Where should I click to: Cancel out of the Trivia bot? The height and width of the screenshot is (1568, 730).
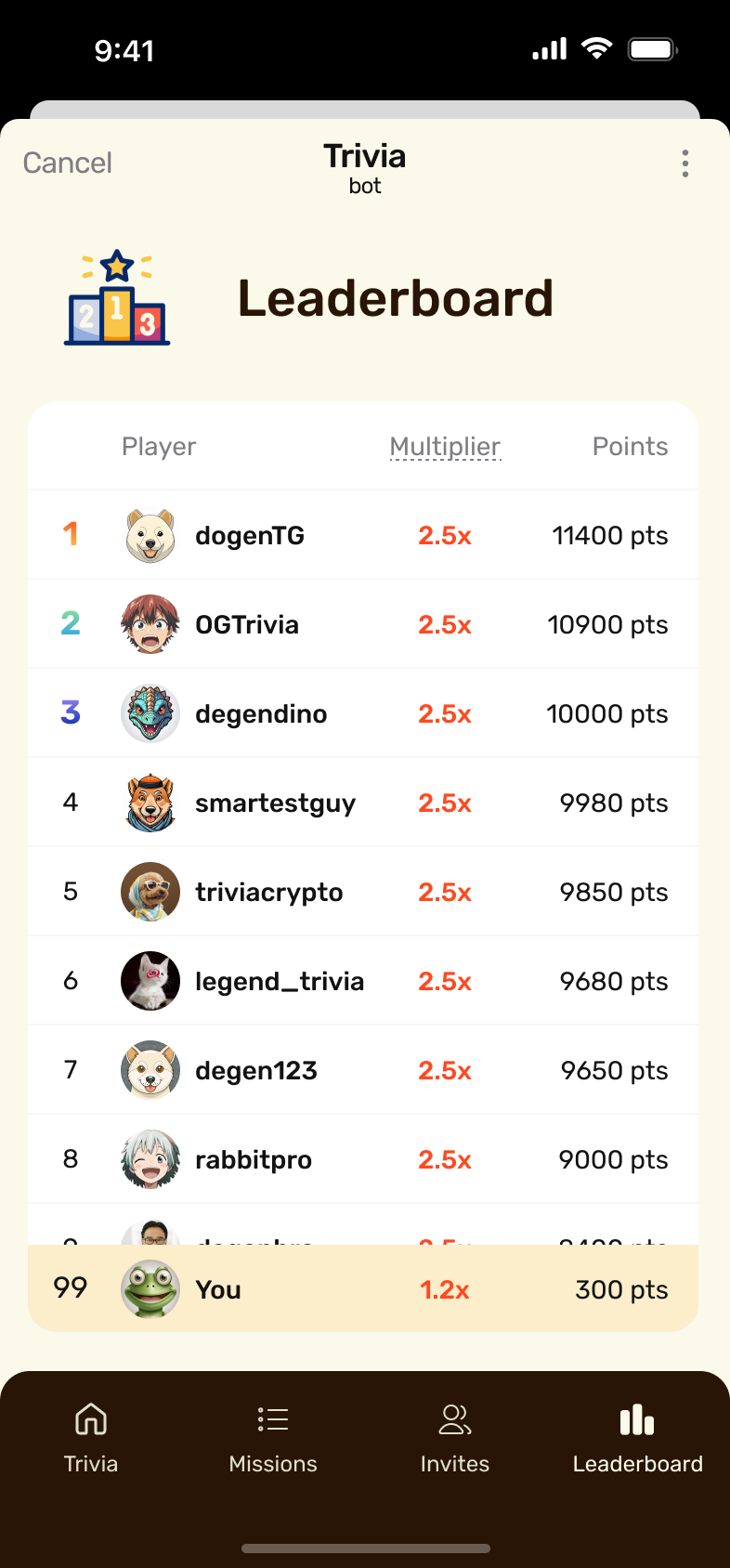click(66, 163)
